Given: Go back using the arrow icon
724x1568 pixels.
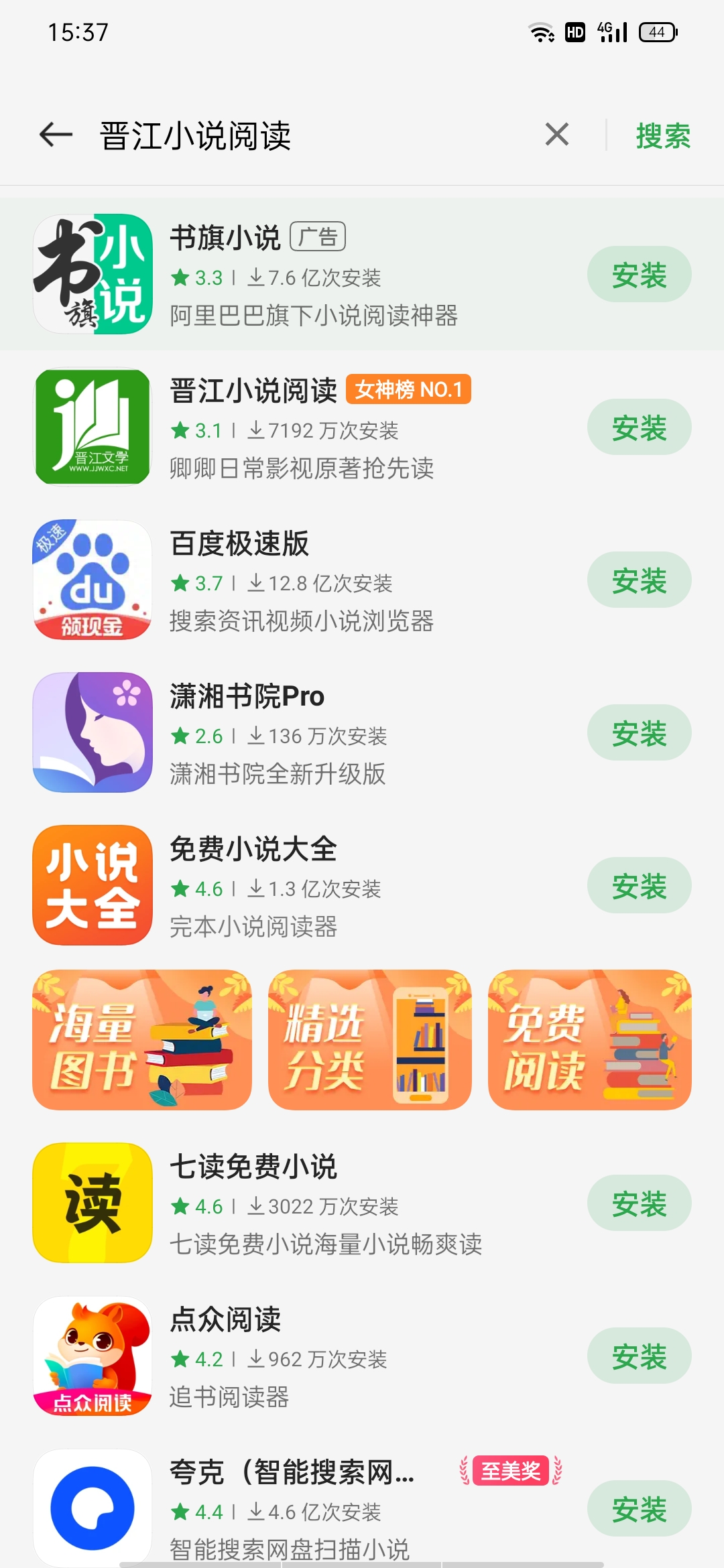Looking at the screenshot, I should pyautogui.click(x=56, y=135).
